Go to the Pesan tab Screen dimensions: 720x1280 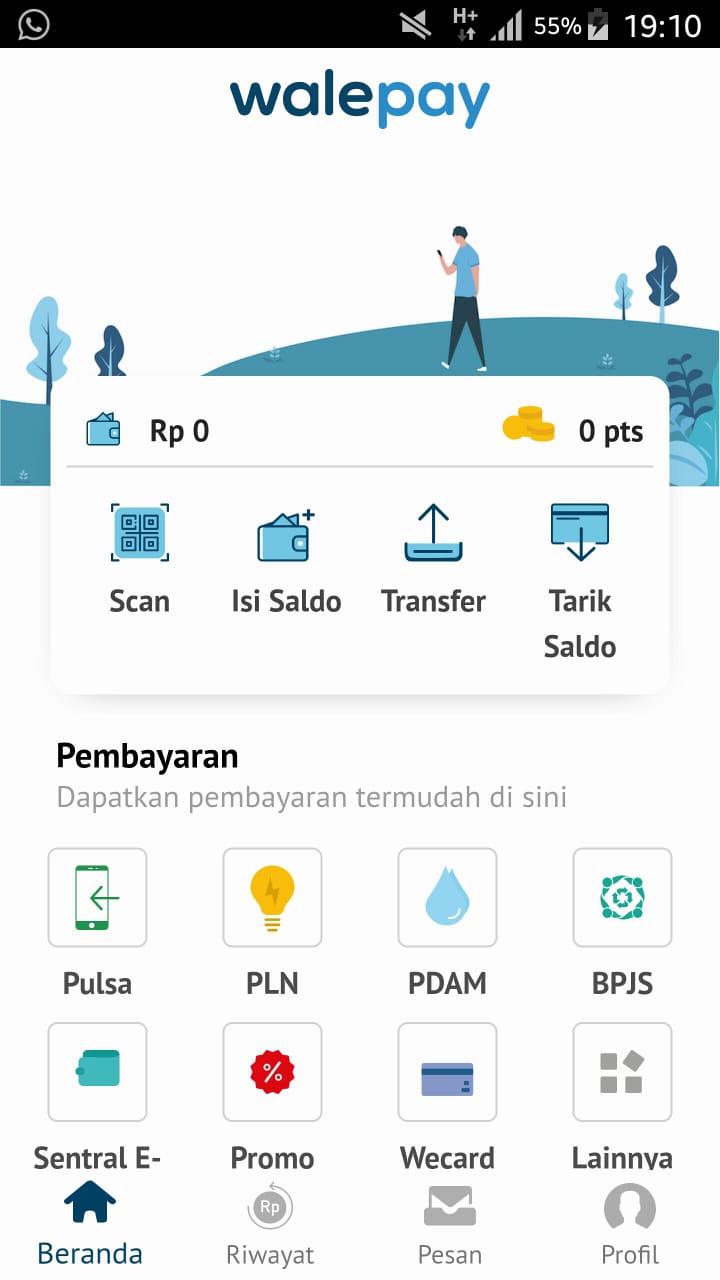pos(449,1225)
